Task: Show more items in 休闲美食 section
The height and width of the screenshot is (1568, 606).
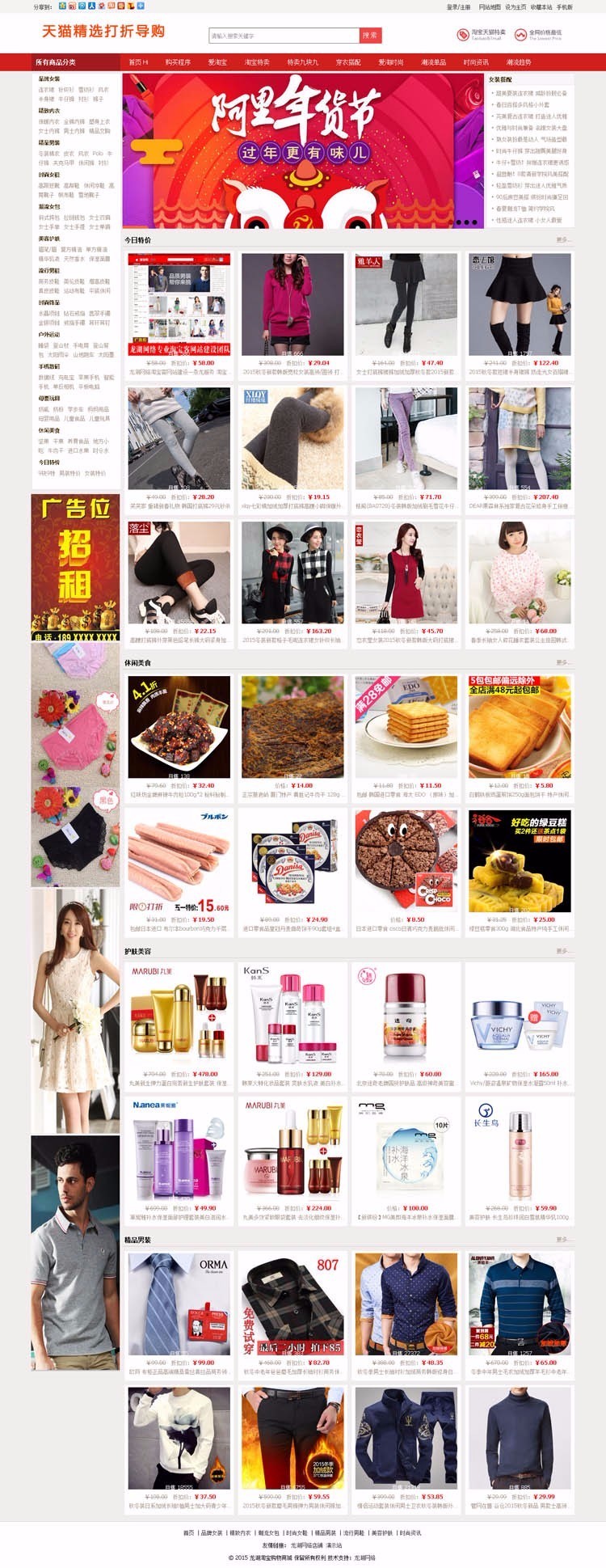Action: tap(563, 663)
